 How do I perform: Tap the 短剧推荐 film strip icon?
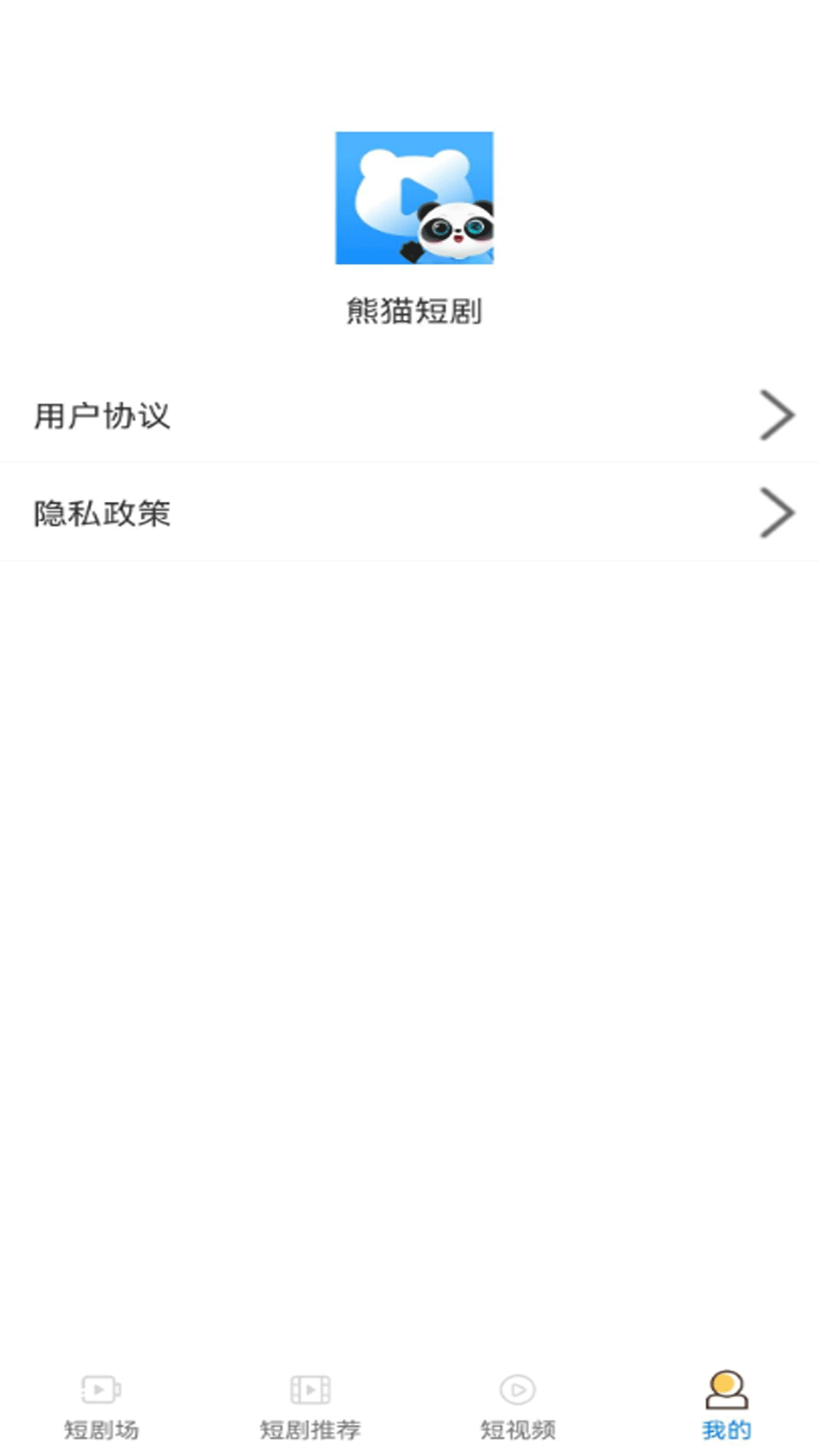(312, 1390)
